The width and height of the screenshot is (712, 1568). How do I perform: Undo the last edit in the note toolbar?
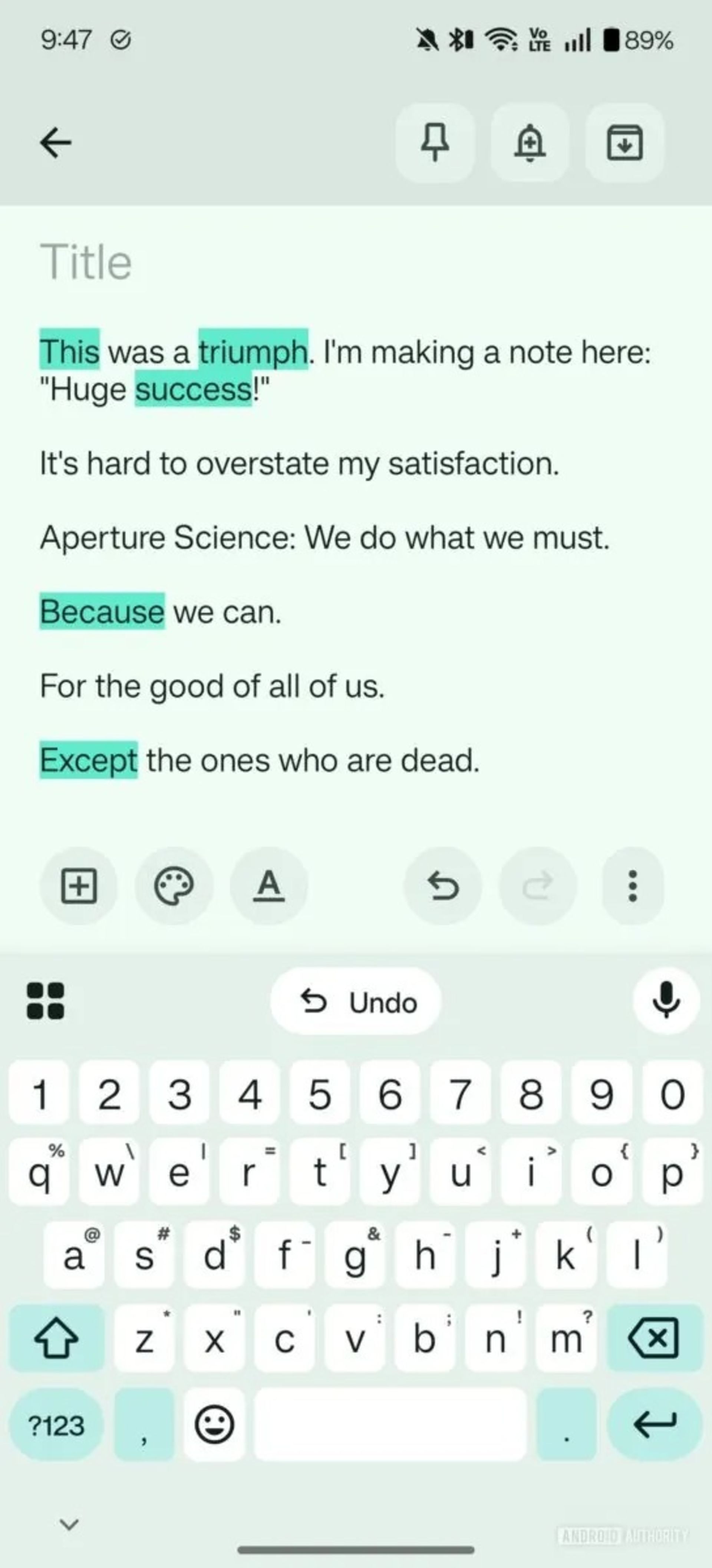[x=442, y=886]
